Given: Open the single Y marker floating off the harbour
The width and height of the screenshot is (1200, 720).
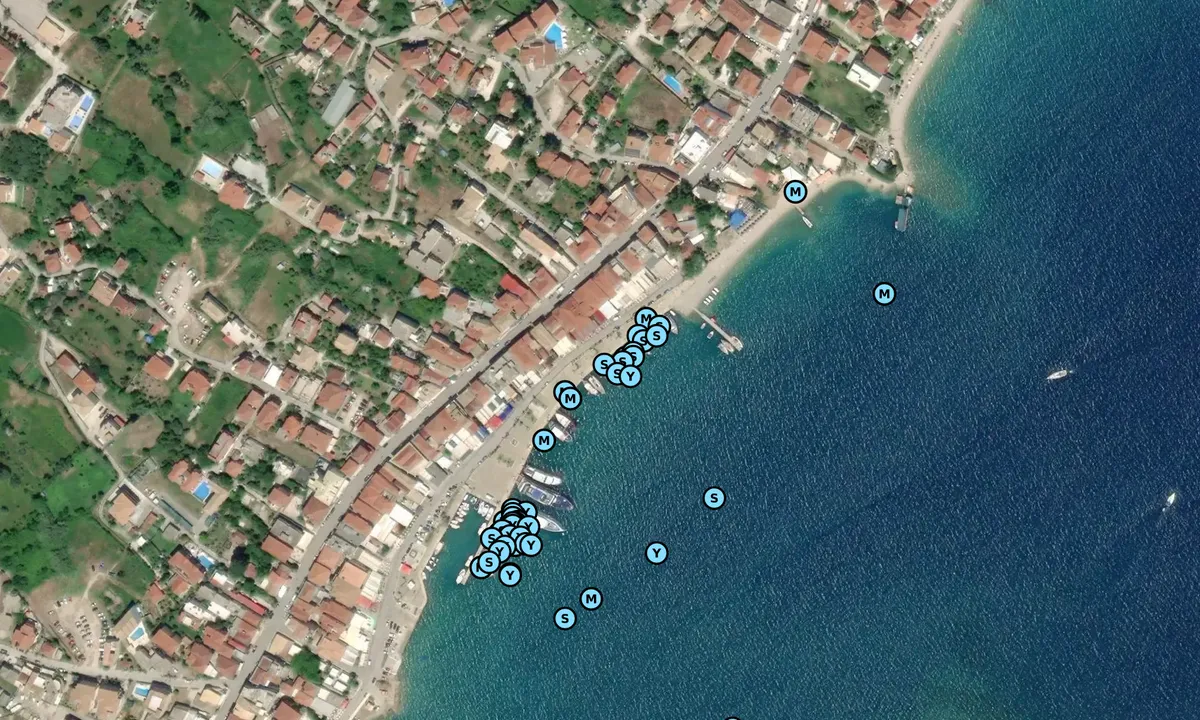Looking at the screenshot, I should [x=656, y=552].
